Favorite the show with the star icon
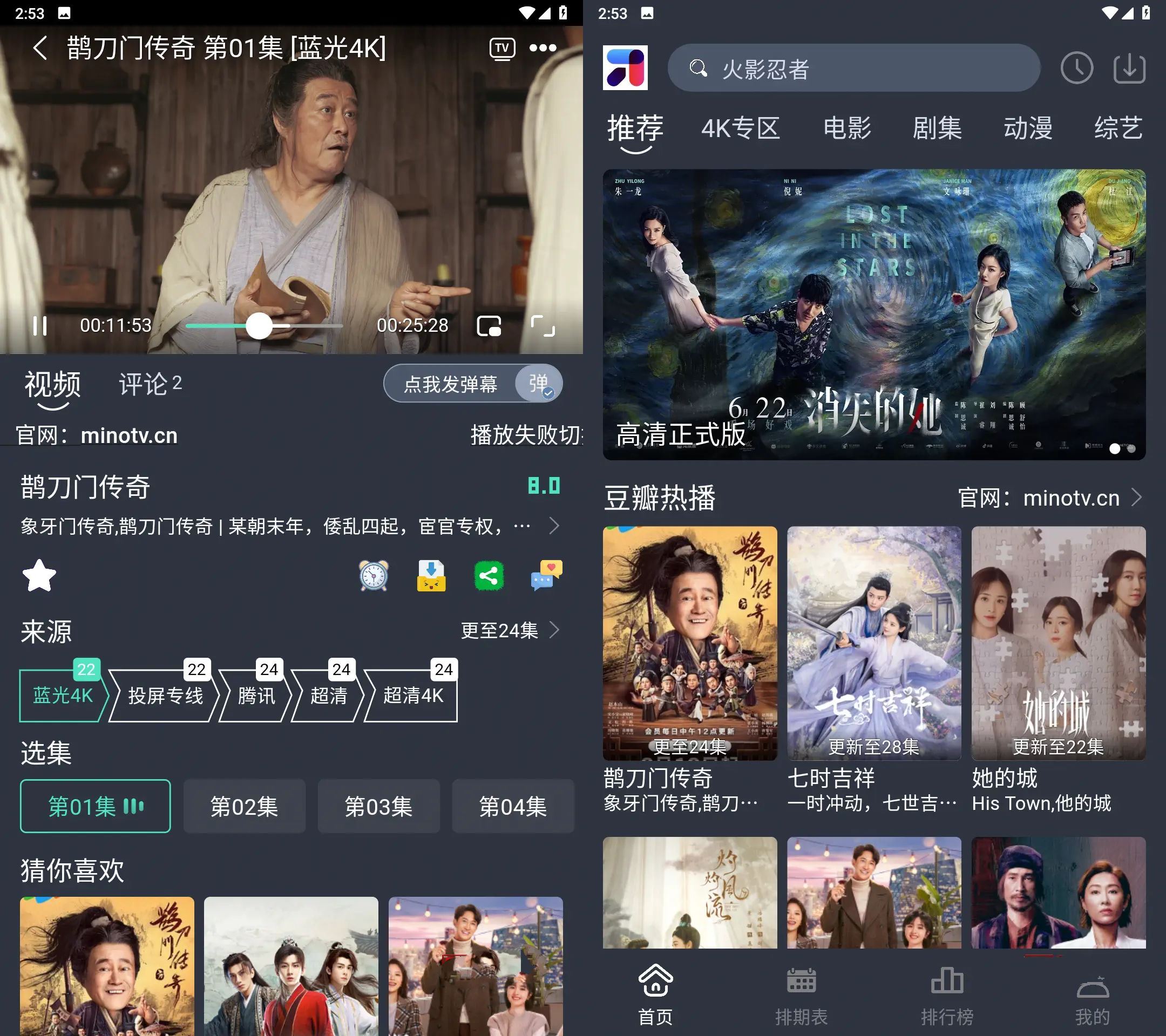 [39, 575]
